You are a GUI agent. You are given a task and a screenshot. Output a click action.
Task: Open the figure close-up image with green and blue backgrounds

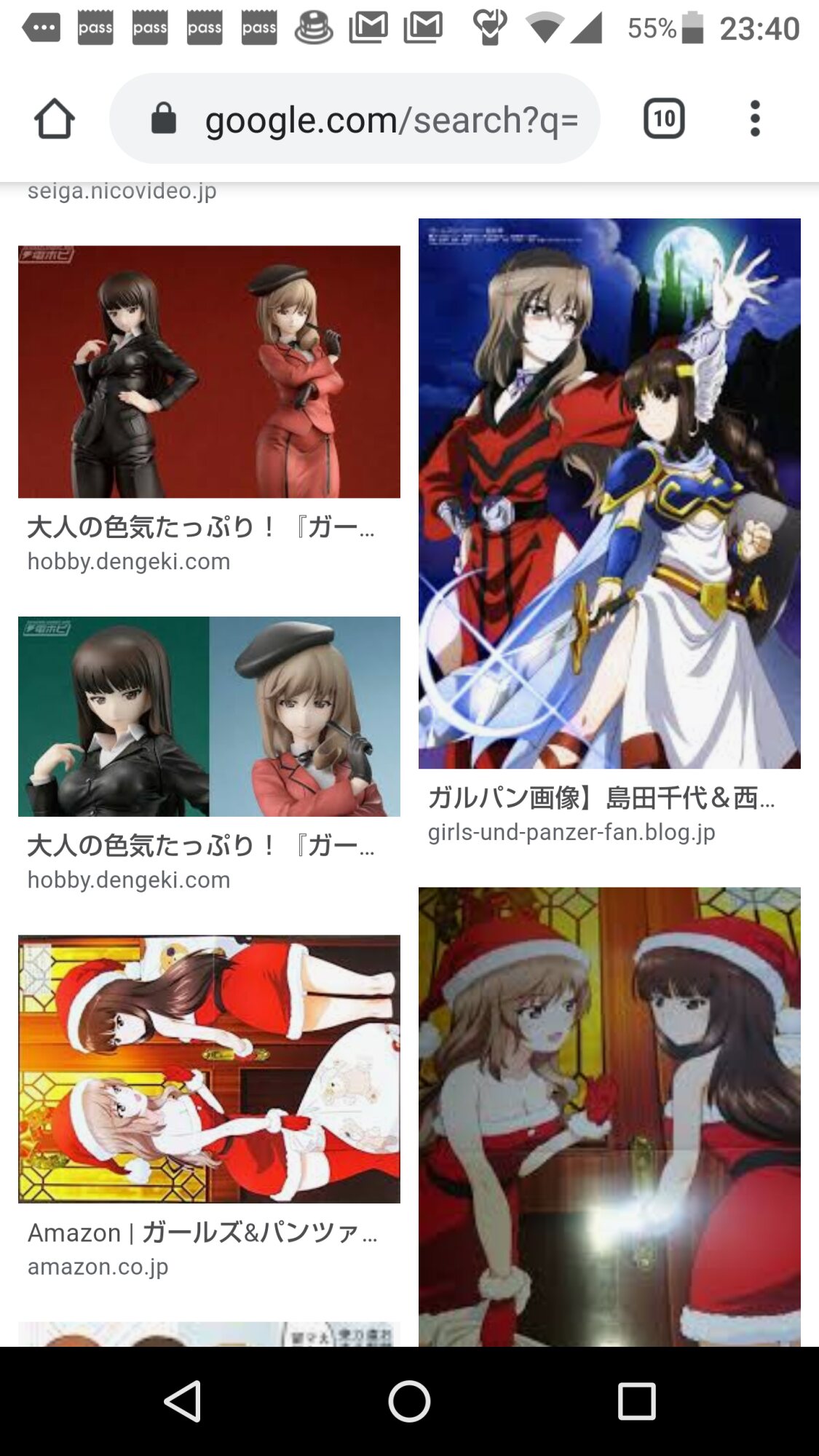click(209, 716)
